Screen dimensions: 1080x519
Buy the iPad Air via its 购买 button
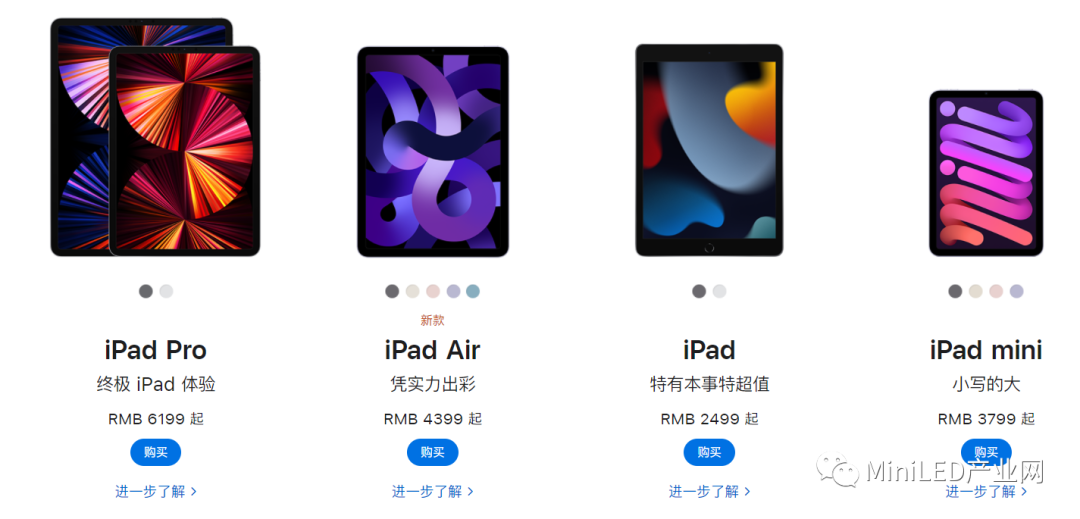(x=432, y=452)
